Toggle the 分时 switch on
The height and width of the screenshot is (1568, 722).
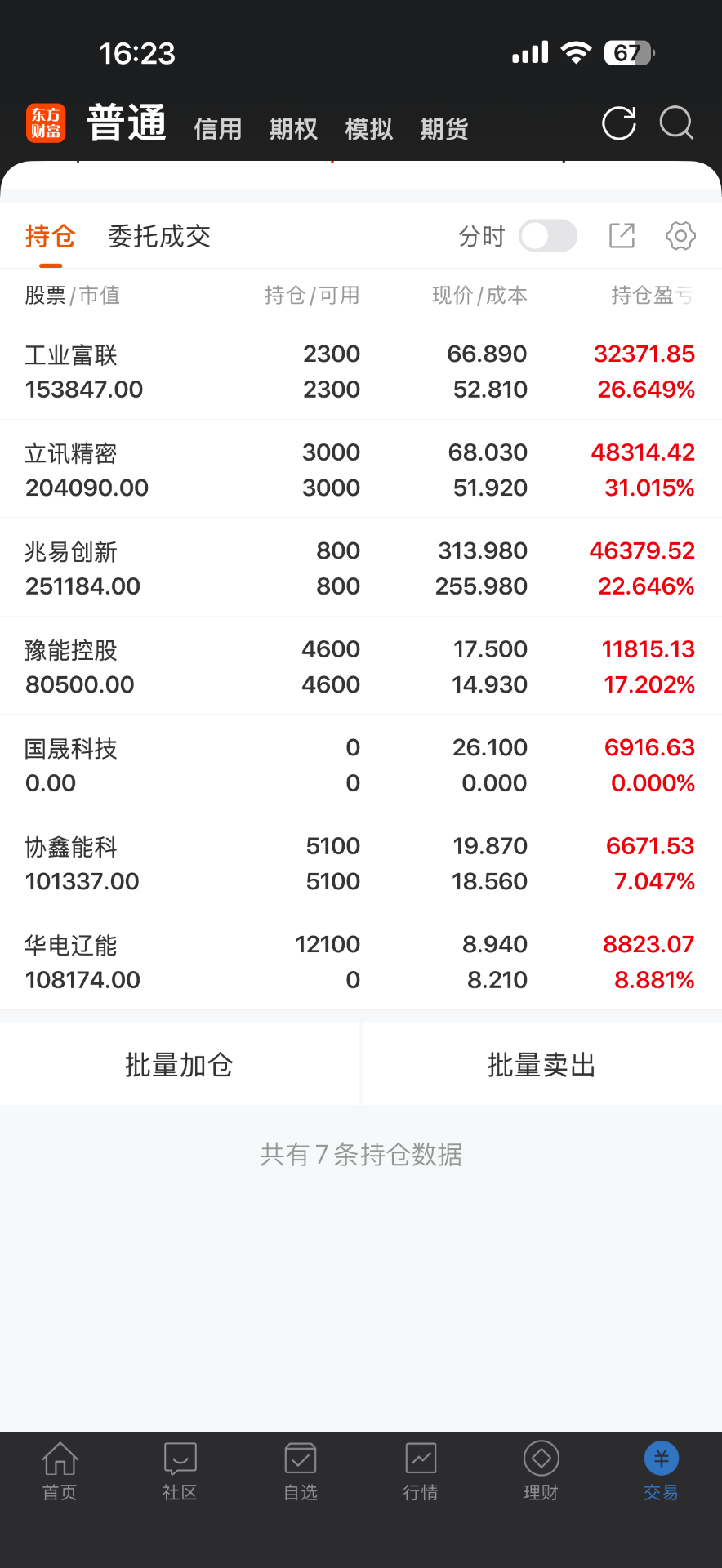pos(548,236)
